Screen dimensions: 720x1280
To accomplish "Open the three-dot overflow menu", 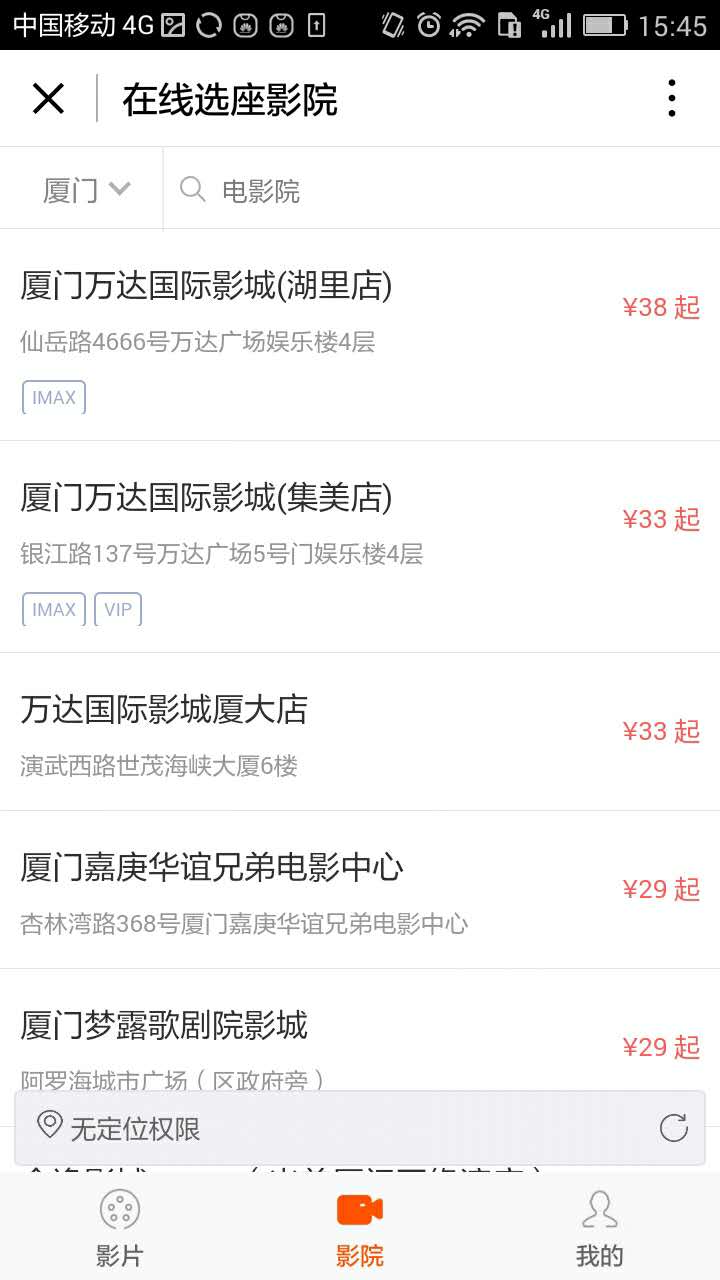I will point(672,99).
